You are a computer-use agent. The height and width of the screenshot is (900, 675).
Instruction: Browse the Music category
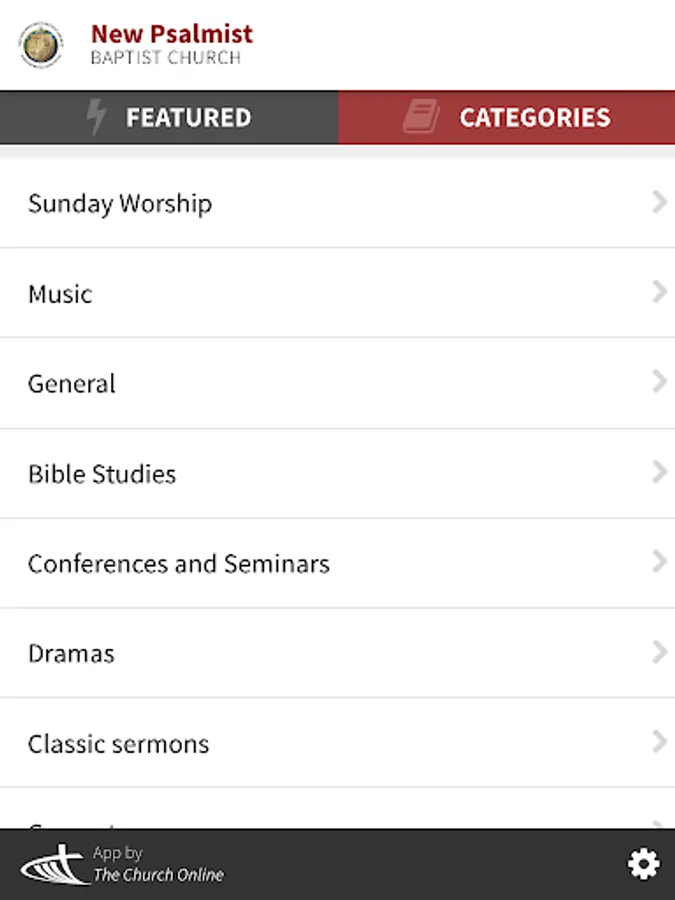[x=337, y=294]
